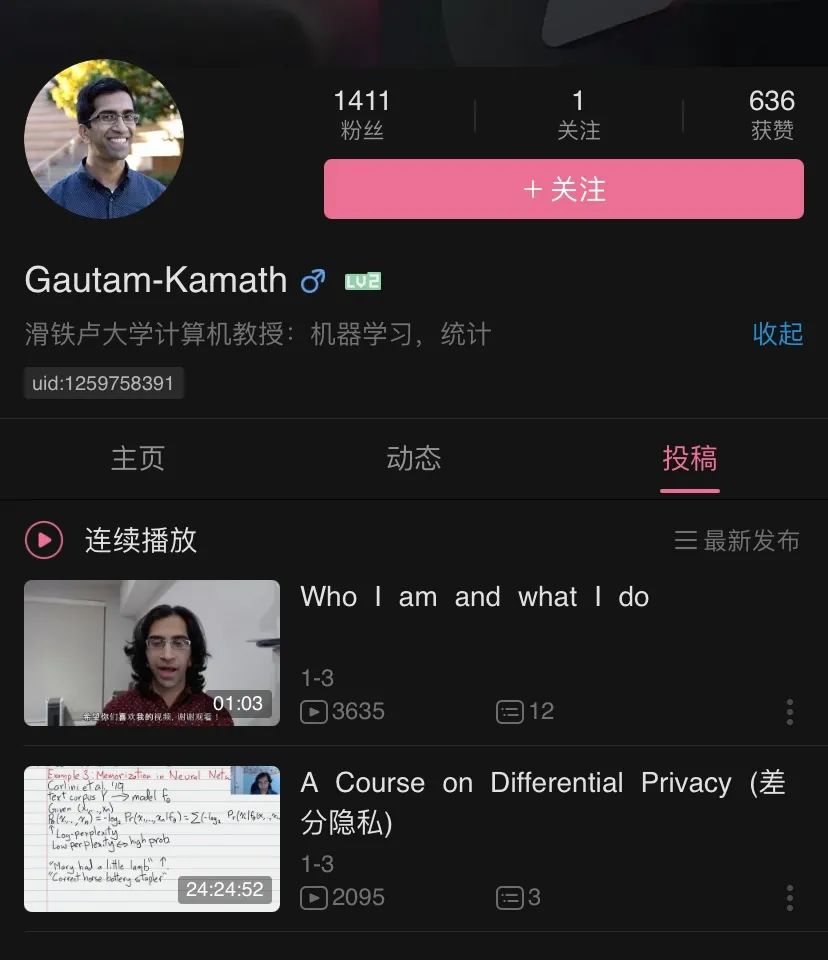Start 连续播放 continuous playback

point(111,540)
